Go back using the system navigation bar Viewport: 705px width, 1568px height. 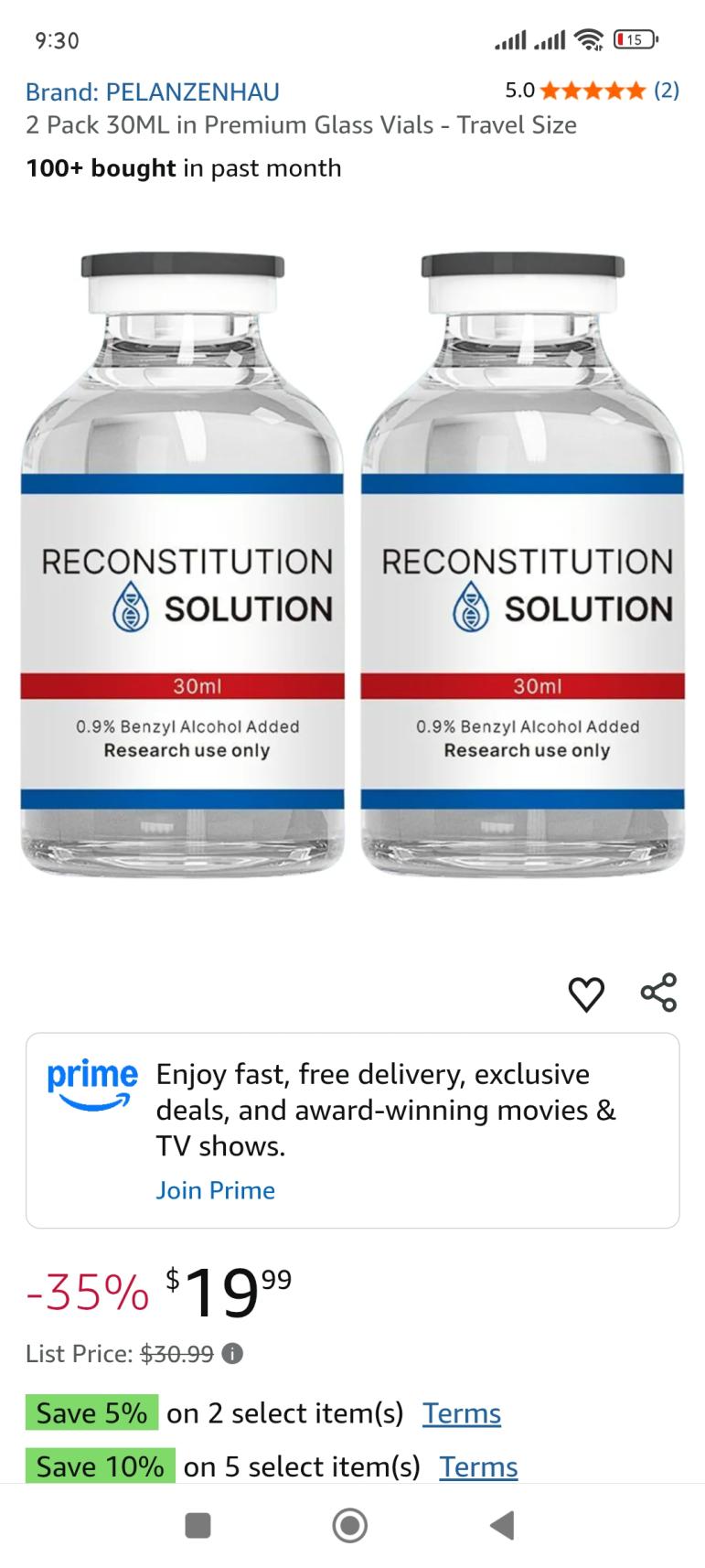(502, 1525)
